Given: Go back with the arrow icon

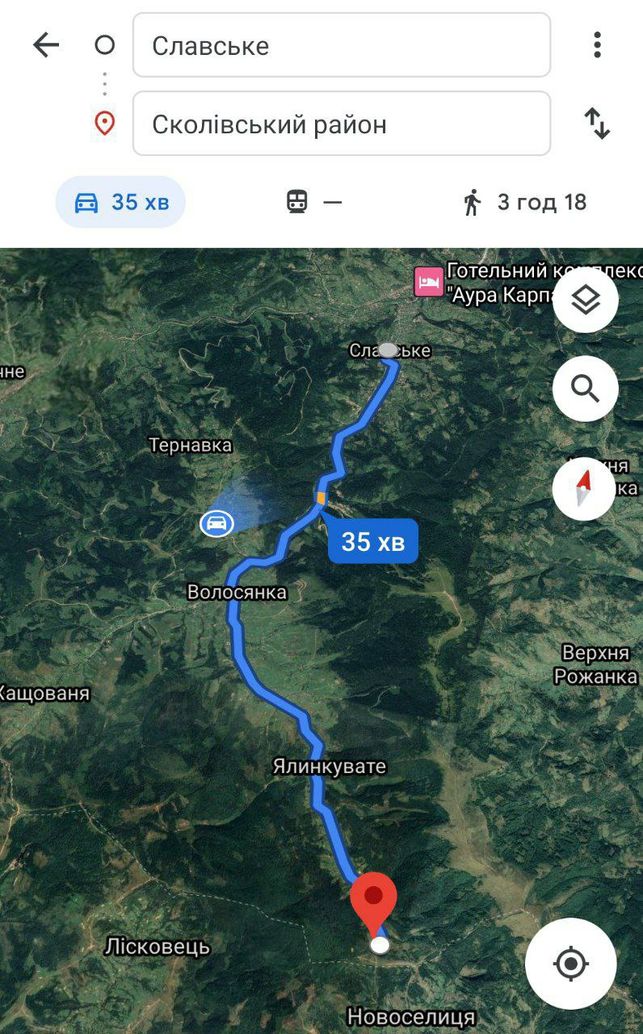Looking at the screenshot, I should click(46, 46).
